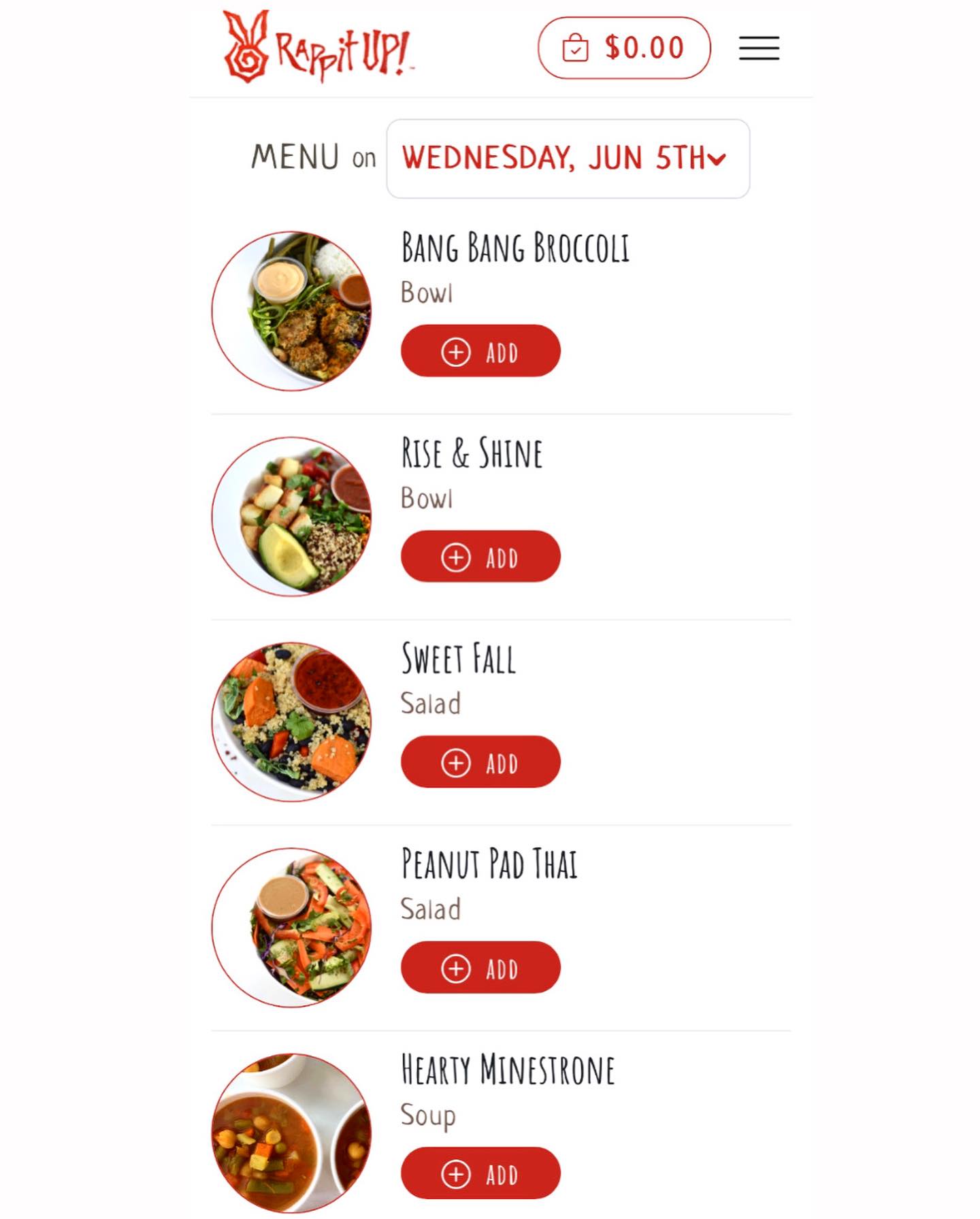The width and height of the screenshot is (980, 1219).
Task: Add Hearty Minestrone soup to cart
Action: 480,1173
